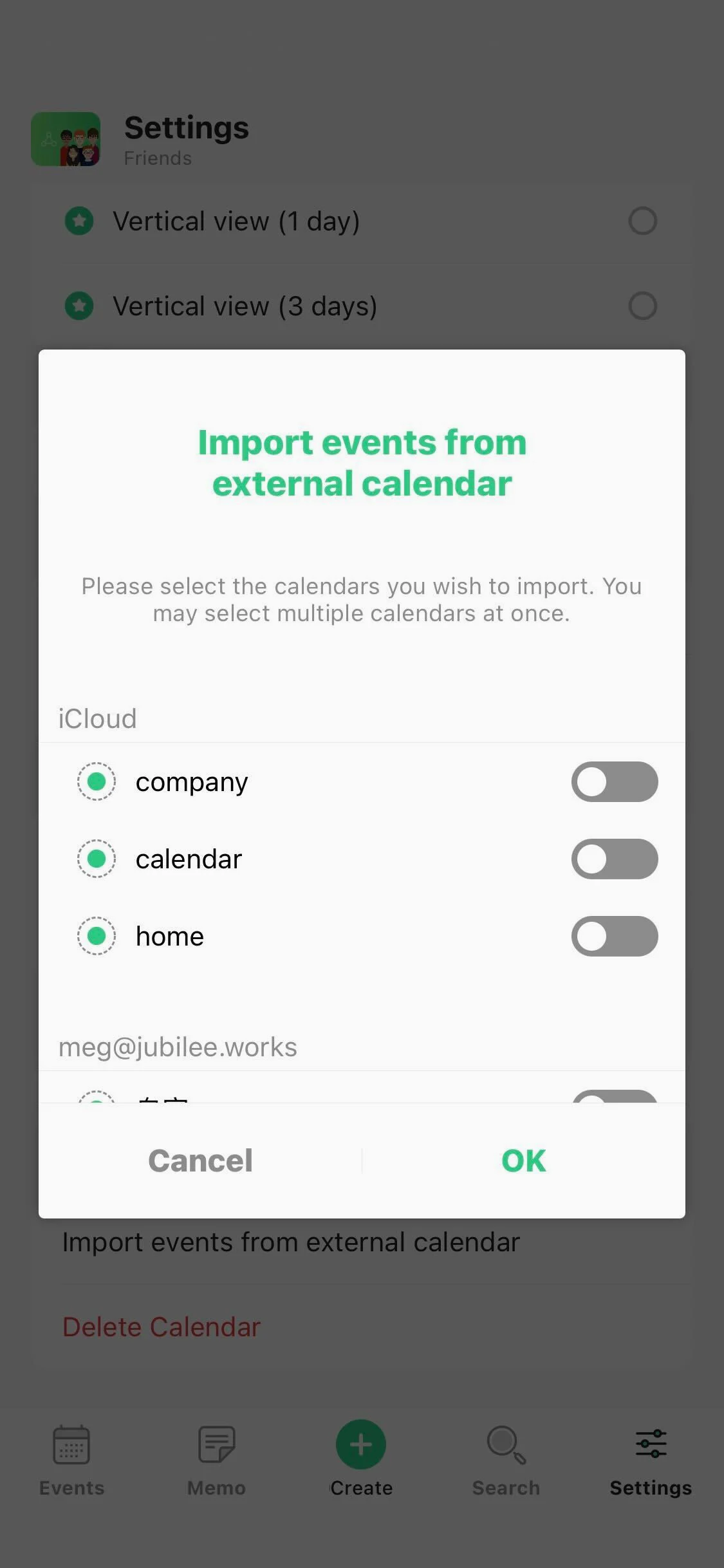This screenshot has height=1568, width=724.
Task: Cancel the import dialog
Action: [x=200, y=1161]
